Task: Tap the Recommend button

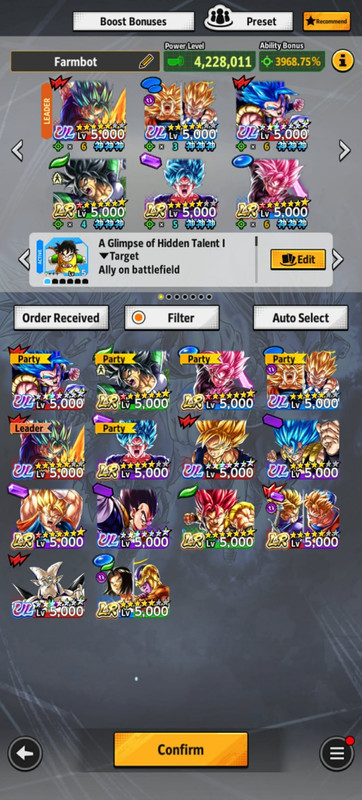Action: click(327, 21)
